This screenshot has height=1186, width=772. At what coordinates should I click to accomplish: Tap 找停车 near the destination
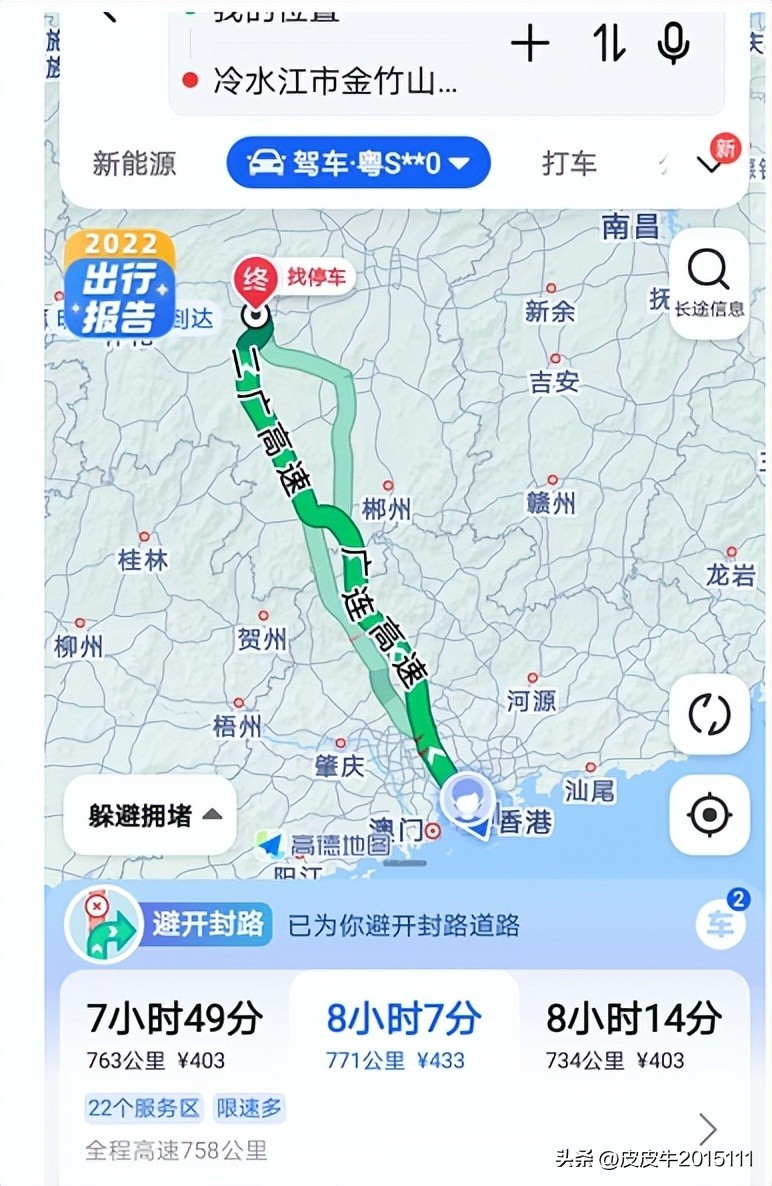pos(317,276)
